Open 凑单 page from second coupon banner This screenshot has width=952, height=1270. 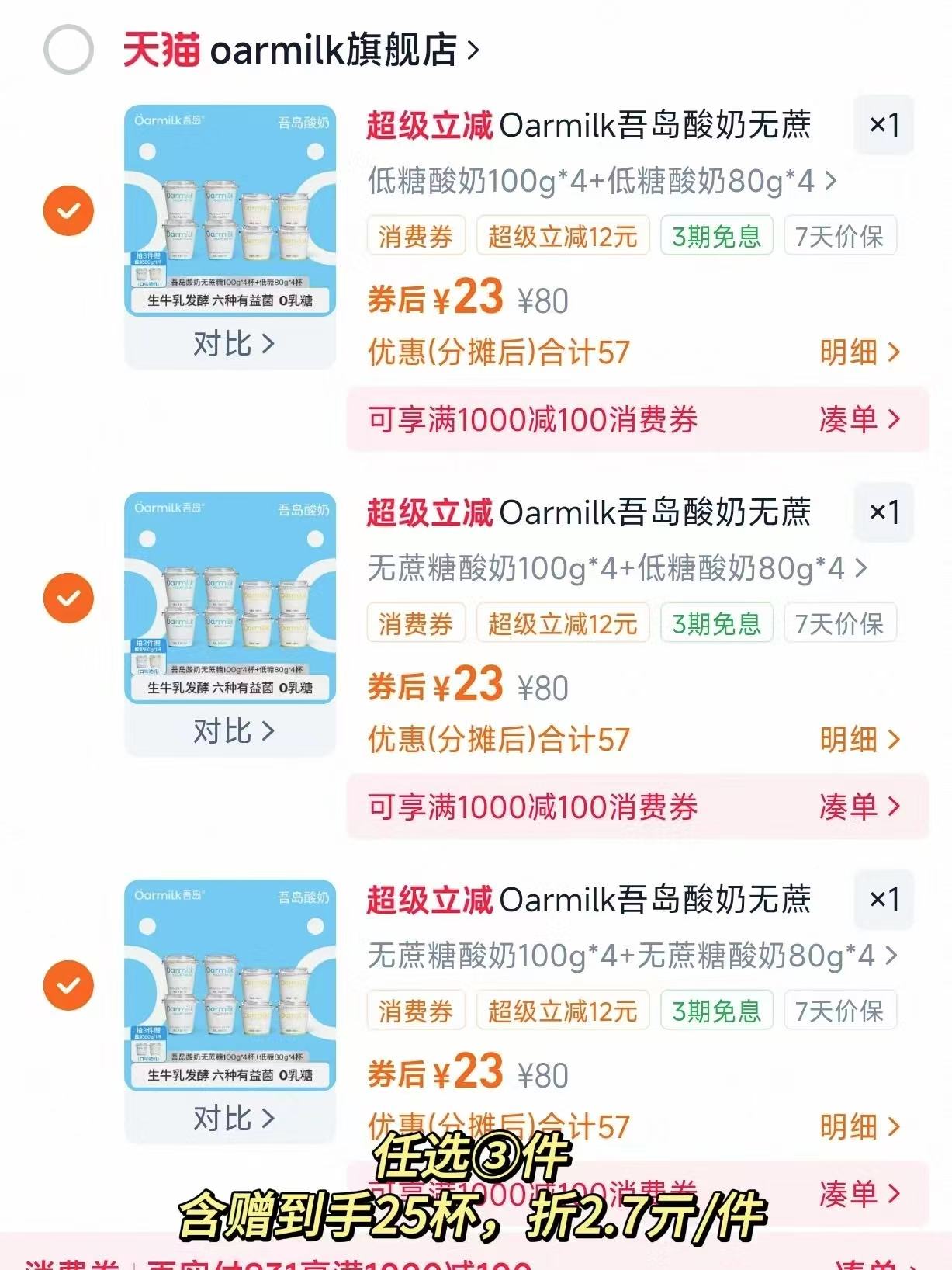[857, 807]
